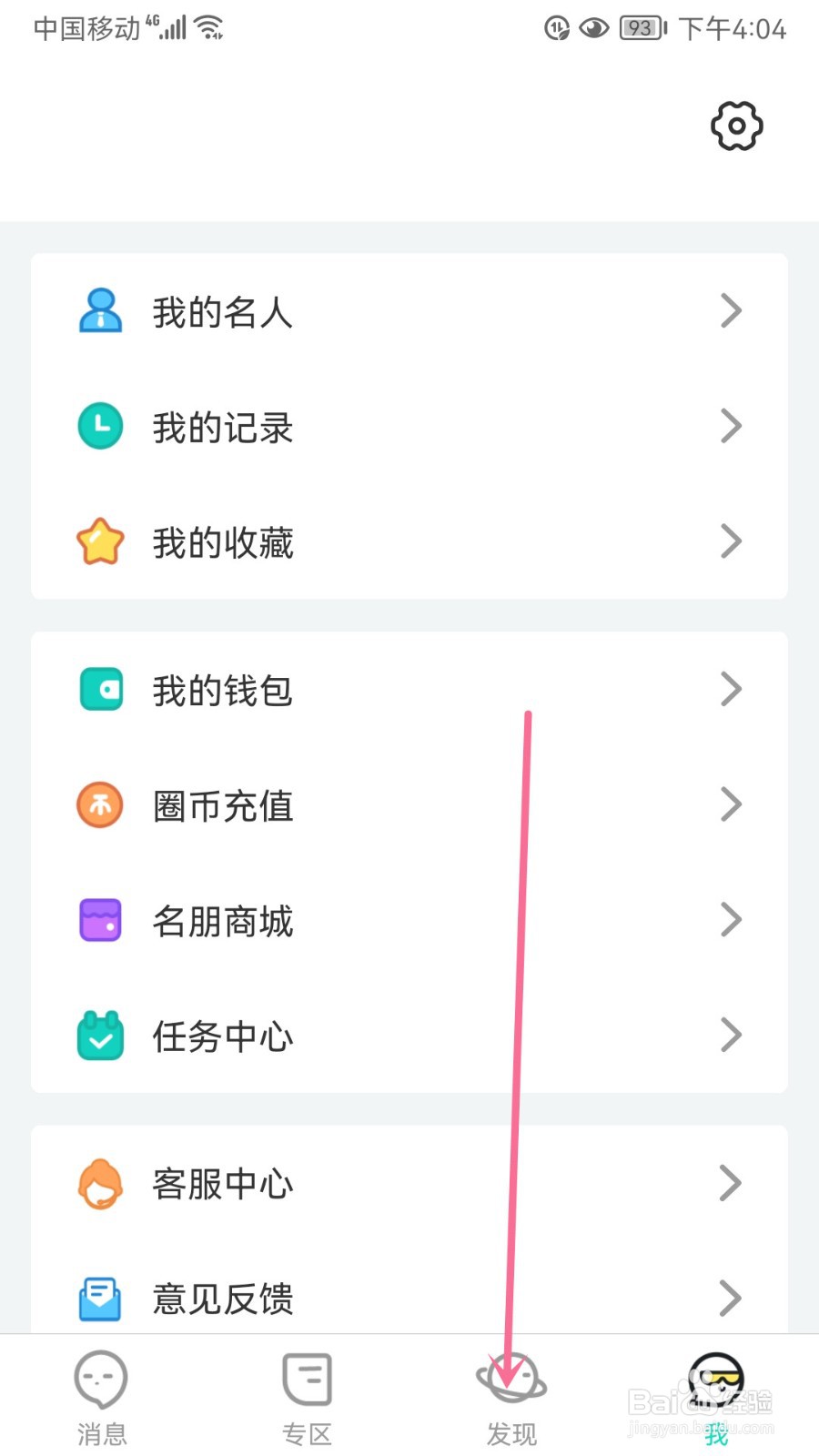
Task: Open 我的钱包 using the right arrow
Action: click(732, 690)
